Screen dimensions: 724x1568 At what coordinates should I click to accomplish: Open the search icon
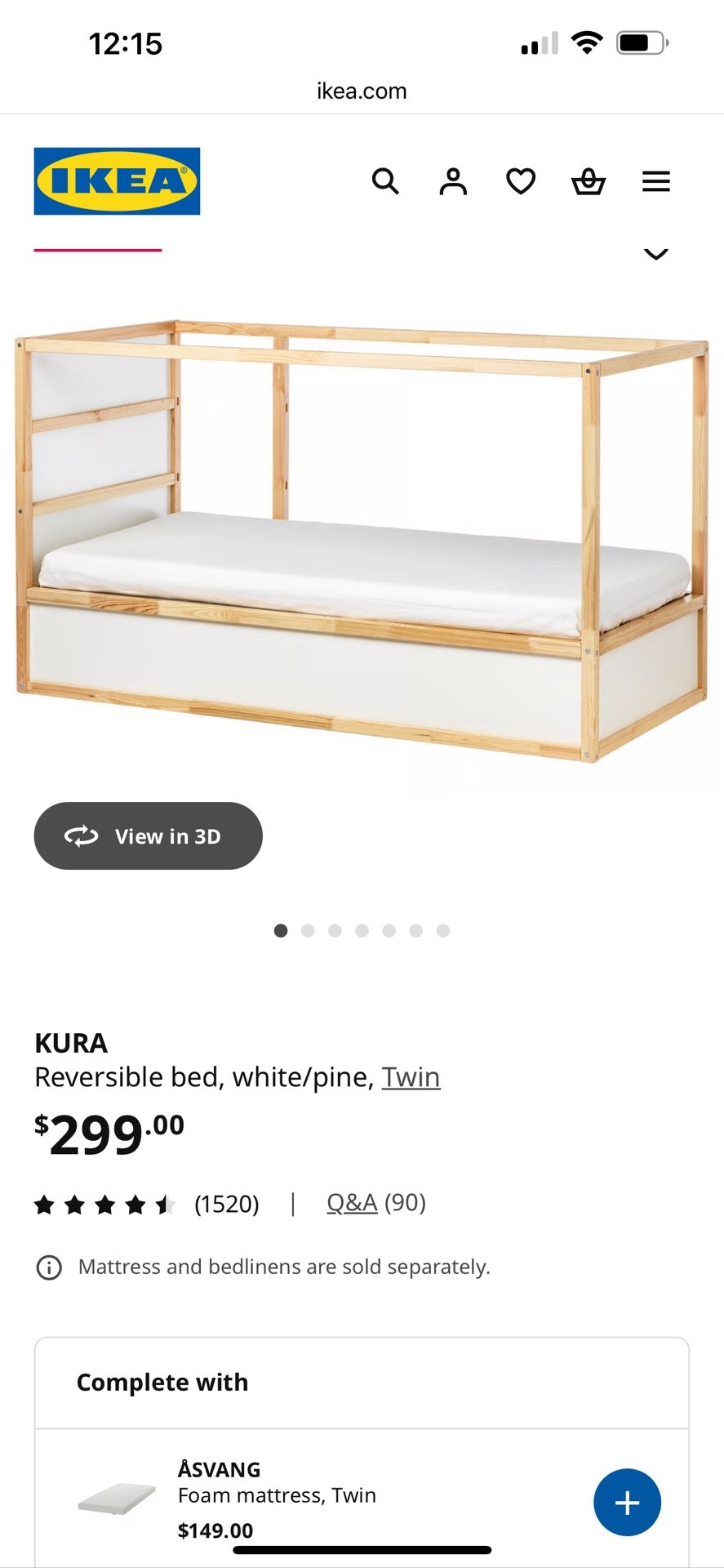[385, 181]
